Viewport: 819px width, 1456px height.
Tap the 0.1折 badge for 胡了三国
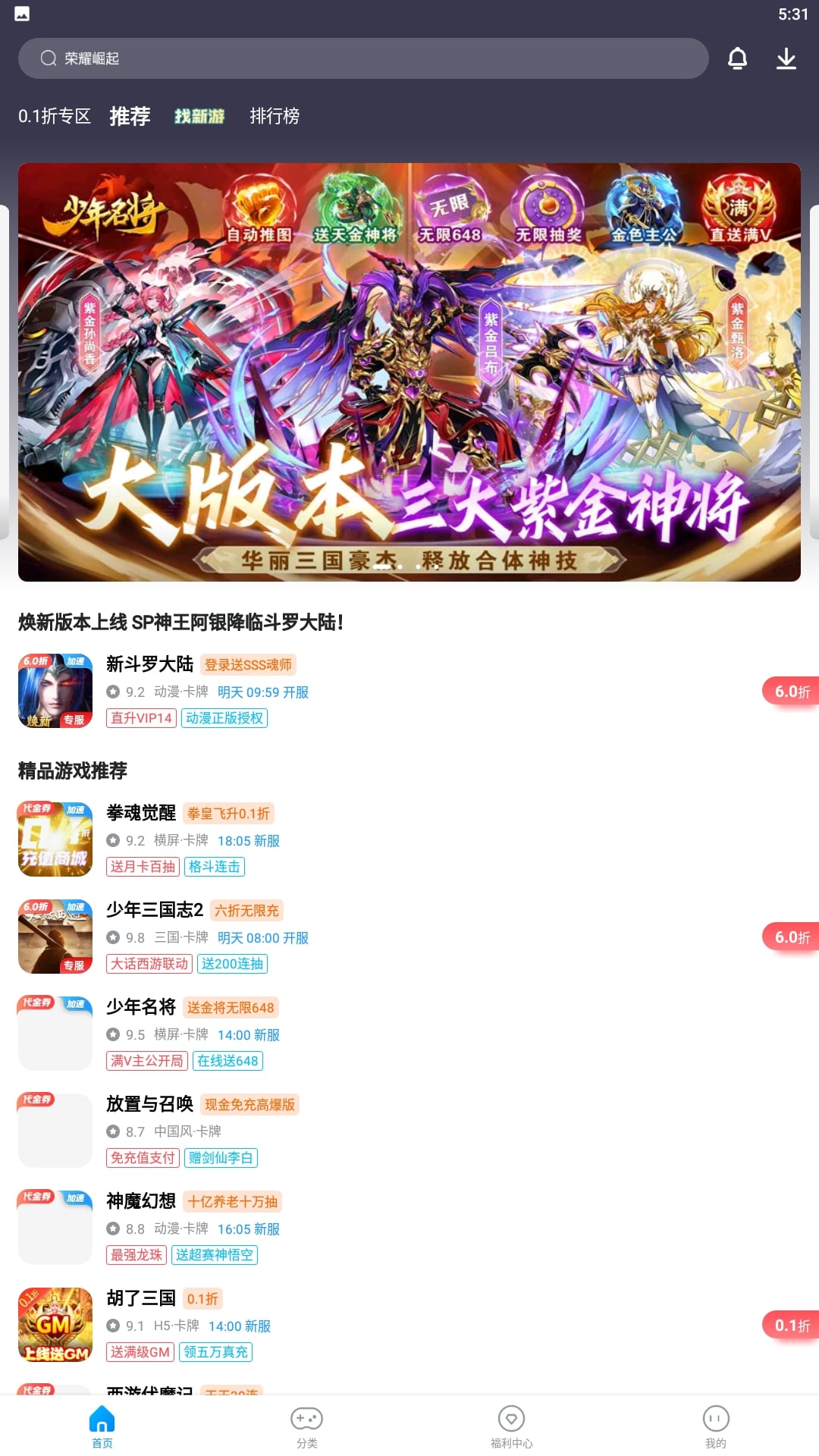click(x=791, y=1326)
